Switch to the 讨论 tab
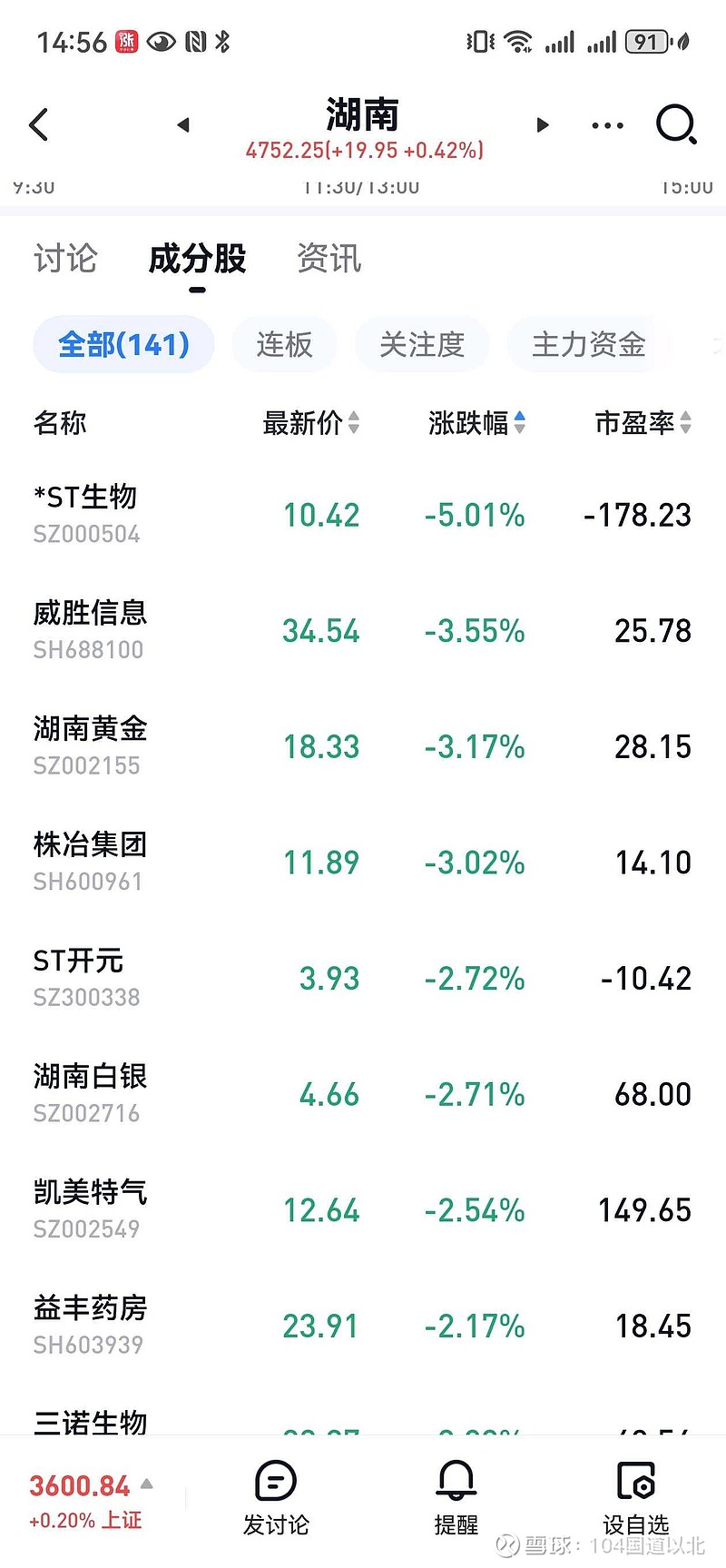The width and height of the screenshot is (726, 1568). [x=65, y=259]
